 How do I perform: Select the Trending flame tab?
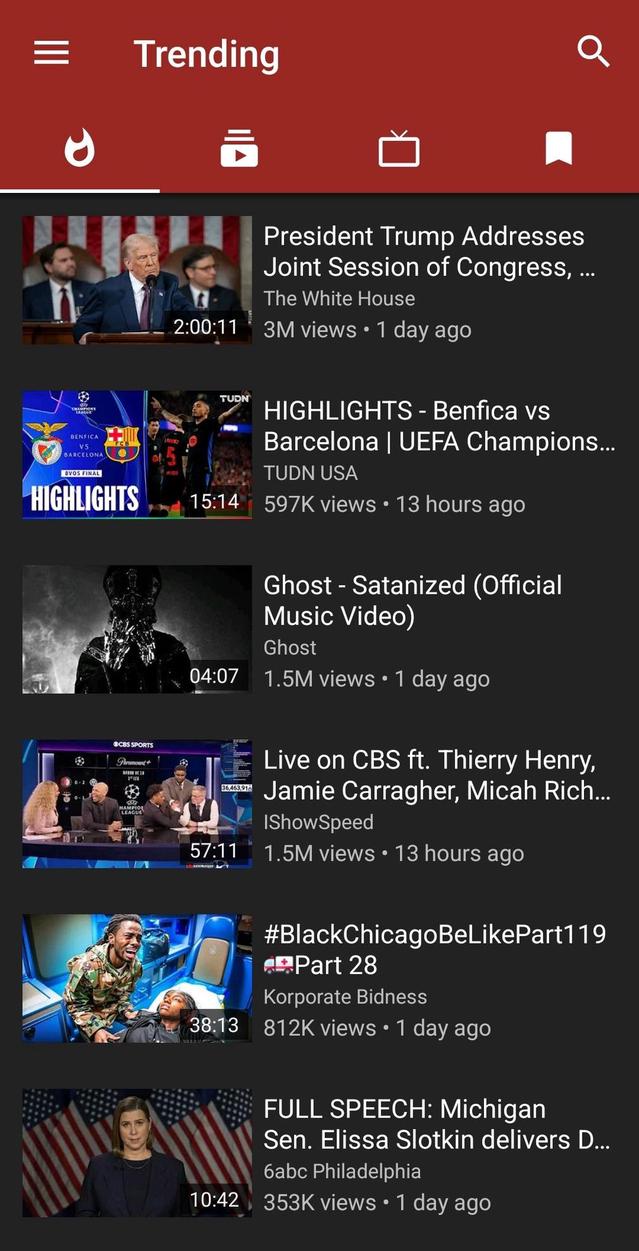click(x=80, y=150)
